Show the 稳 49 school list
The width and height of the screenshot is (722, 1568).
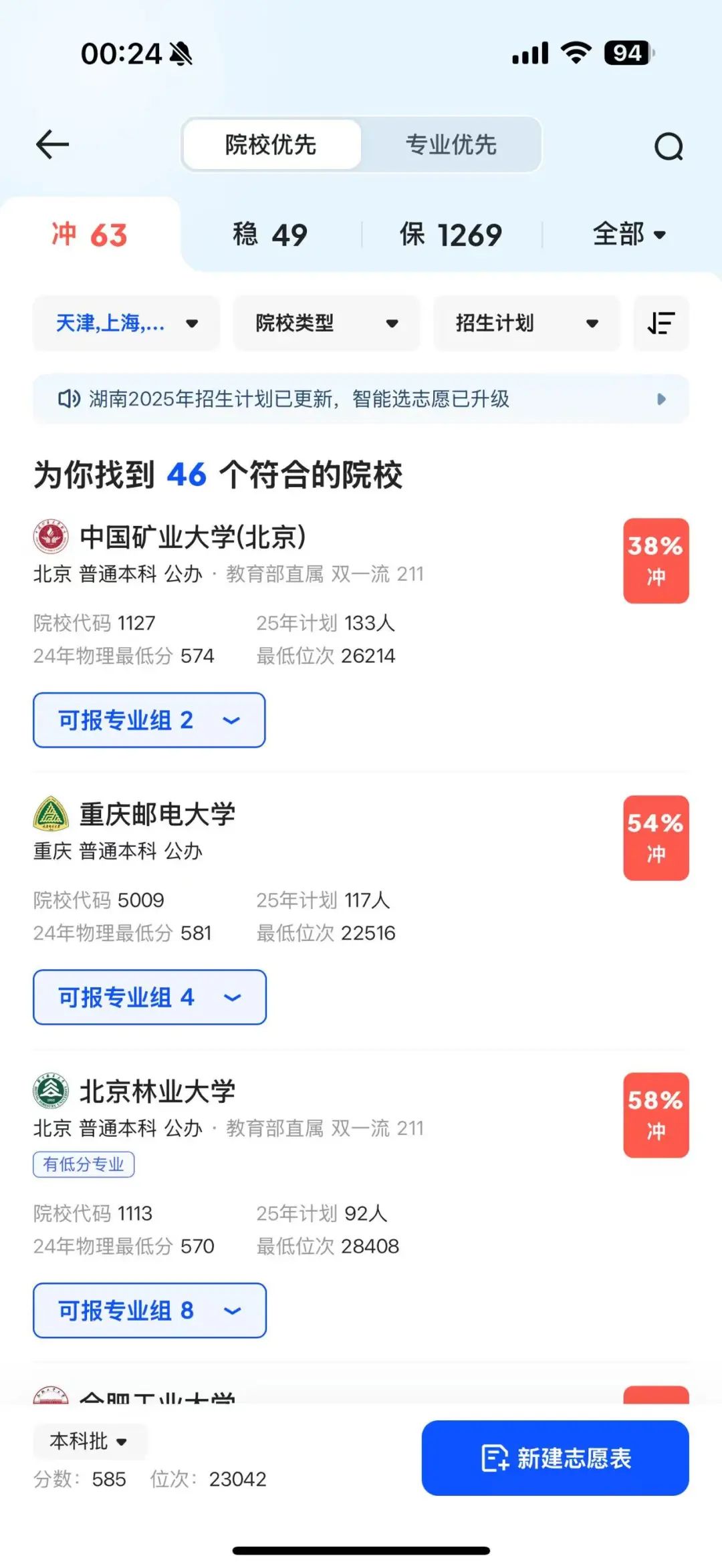coord(269,235)
